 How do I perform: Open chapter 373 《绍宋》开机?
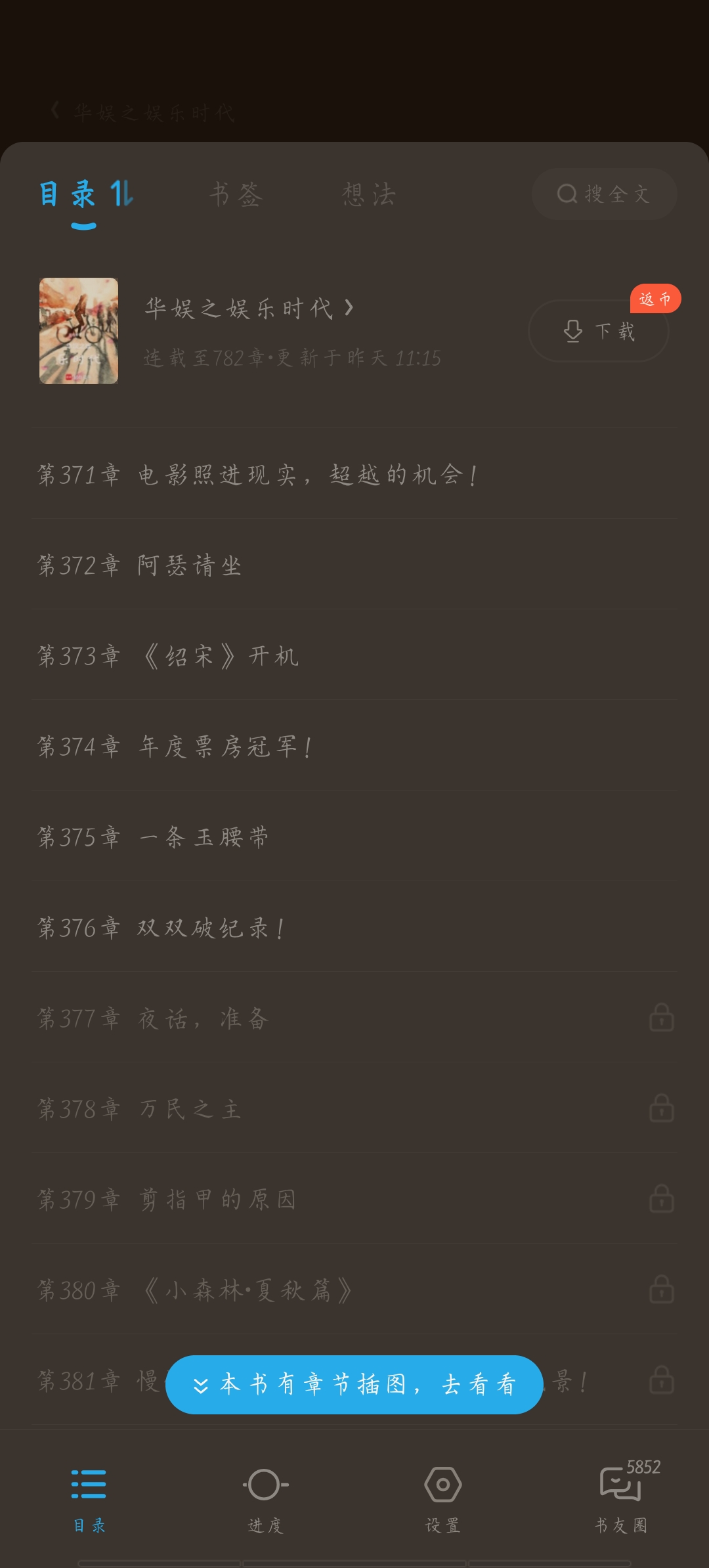point(168,655)
